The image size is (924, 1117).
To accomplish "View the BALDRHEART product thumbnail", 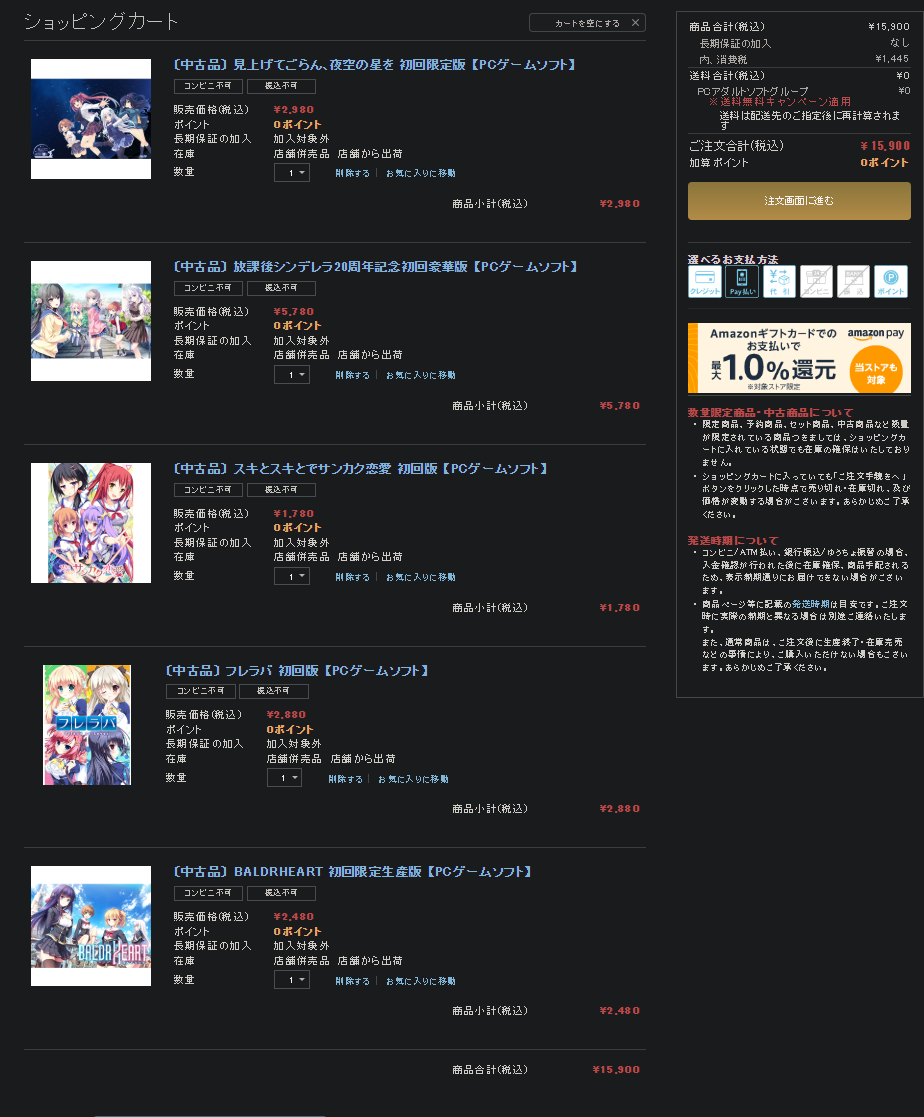I will [91, 926].
